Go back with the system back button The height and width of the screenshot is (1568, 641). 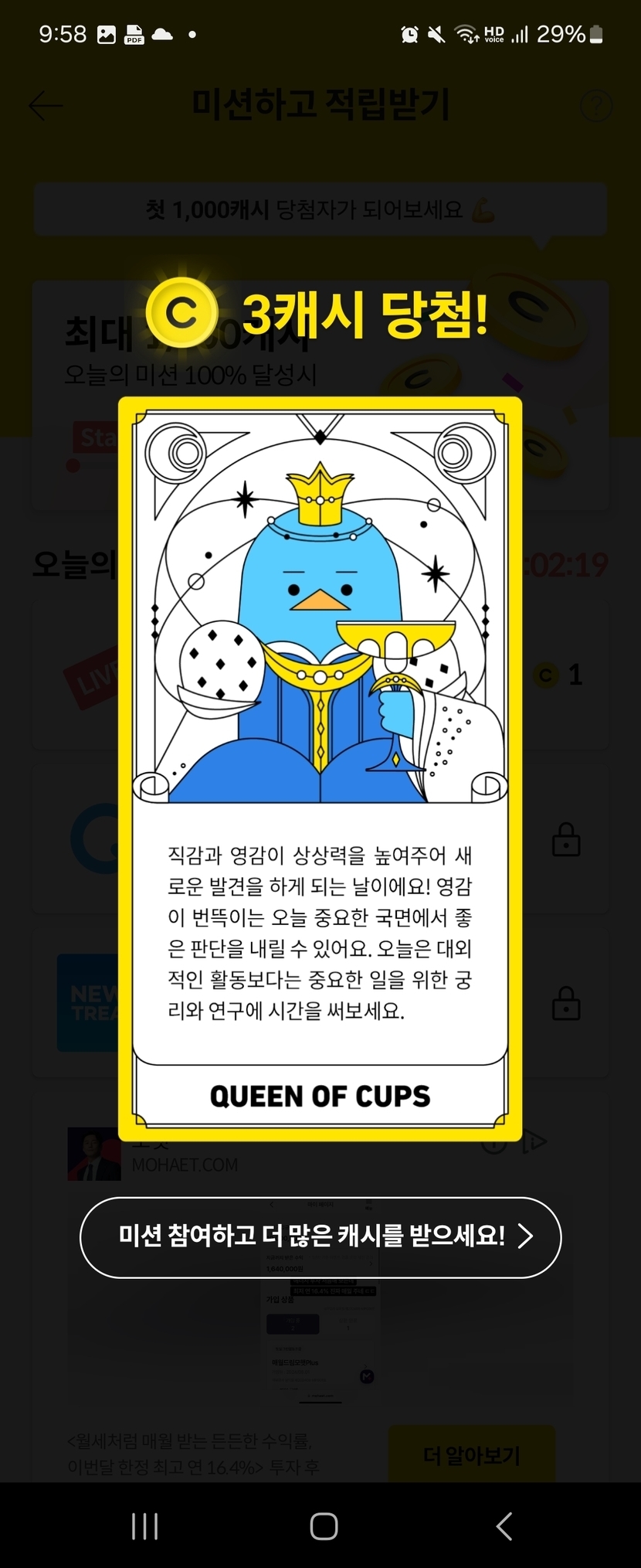click(504, 1526)
